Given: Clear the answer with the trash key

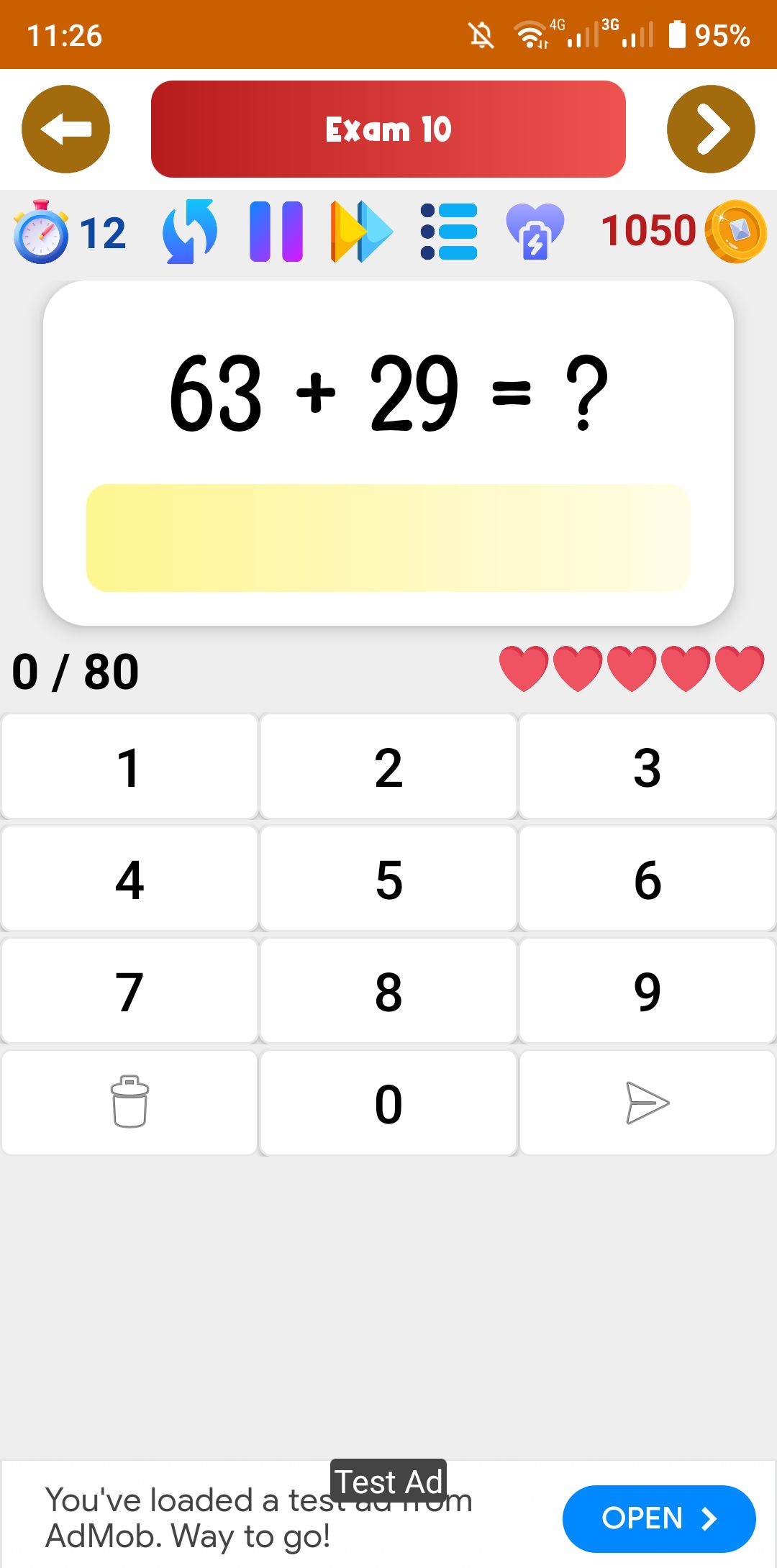Looking at the screenshot, I should pos(129,1103).
